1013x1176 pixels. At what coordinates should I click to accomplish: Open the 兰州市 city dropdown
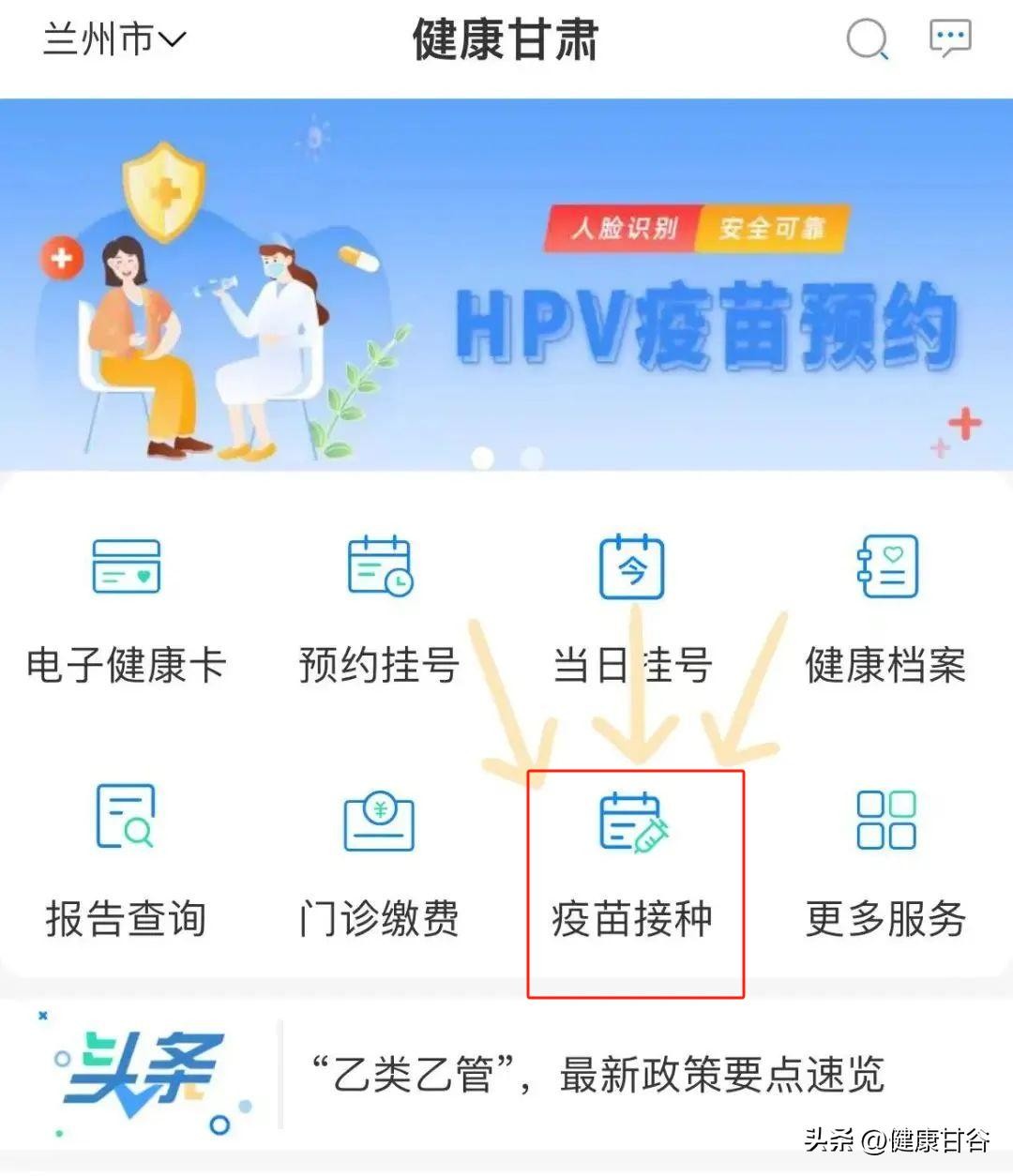pos(114,39)
